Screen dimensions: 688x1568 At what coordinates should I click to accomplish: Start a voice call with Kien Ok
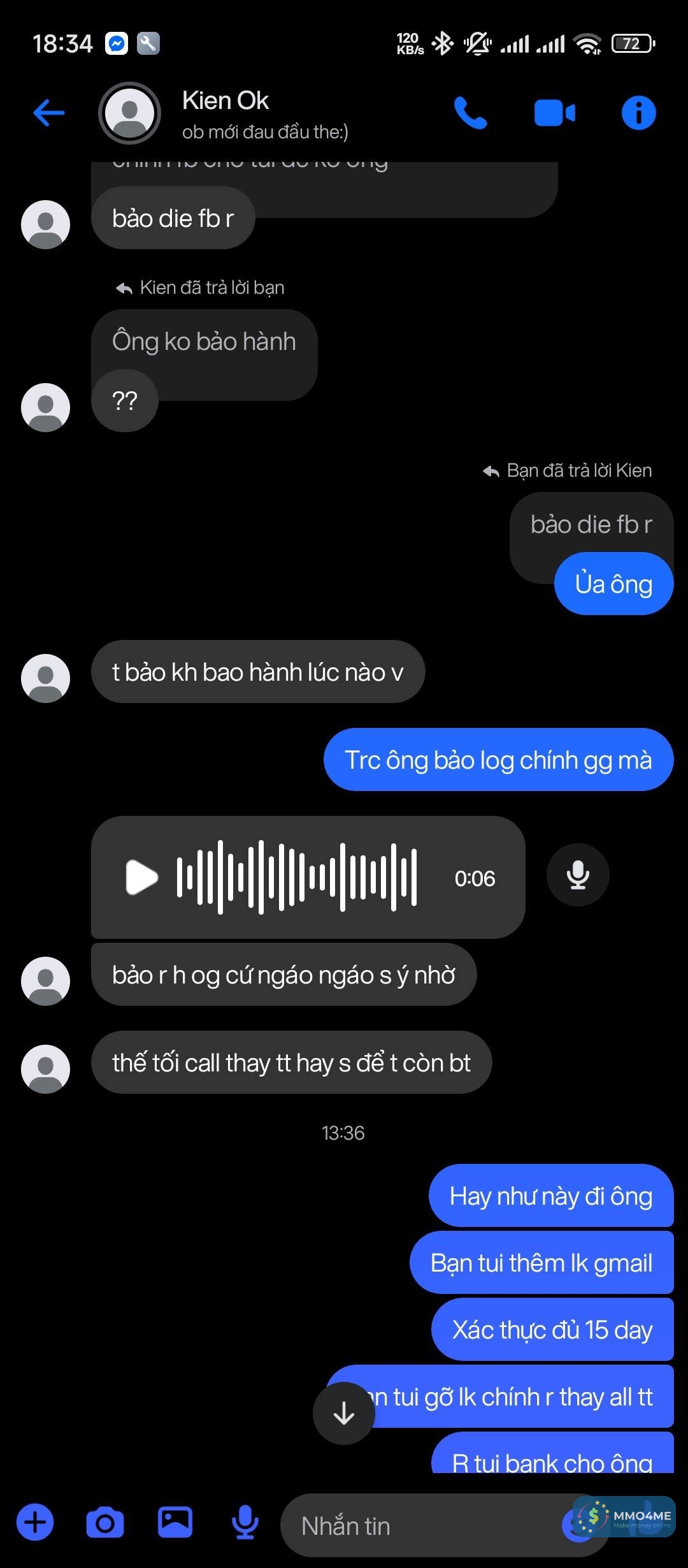click(470, 113)
